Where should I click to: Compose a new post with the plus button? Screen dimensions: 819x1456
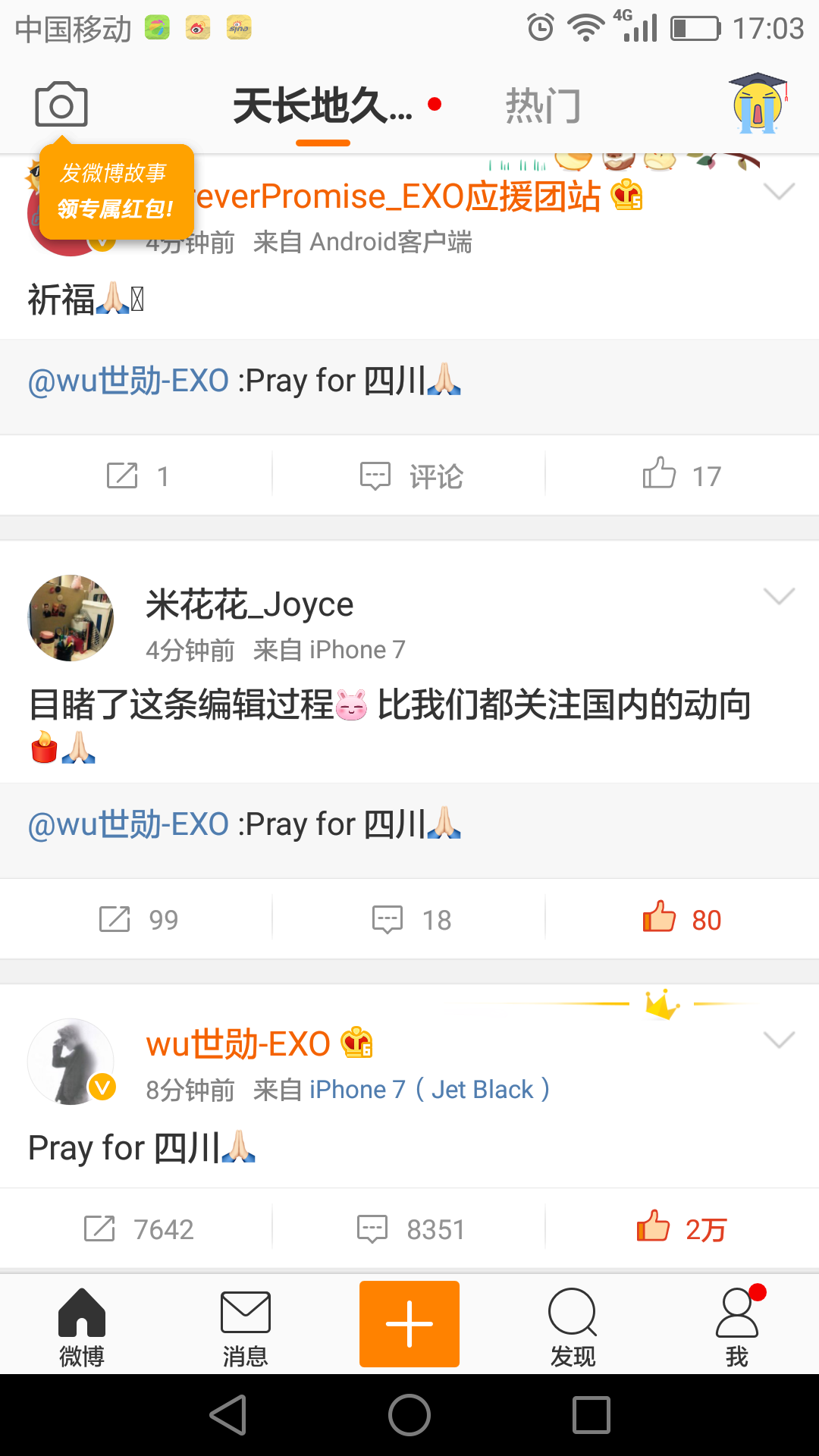tap(409, 1324)
